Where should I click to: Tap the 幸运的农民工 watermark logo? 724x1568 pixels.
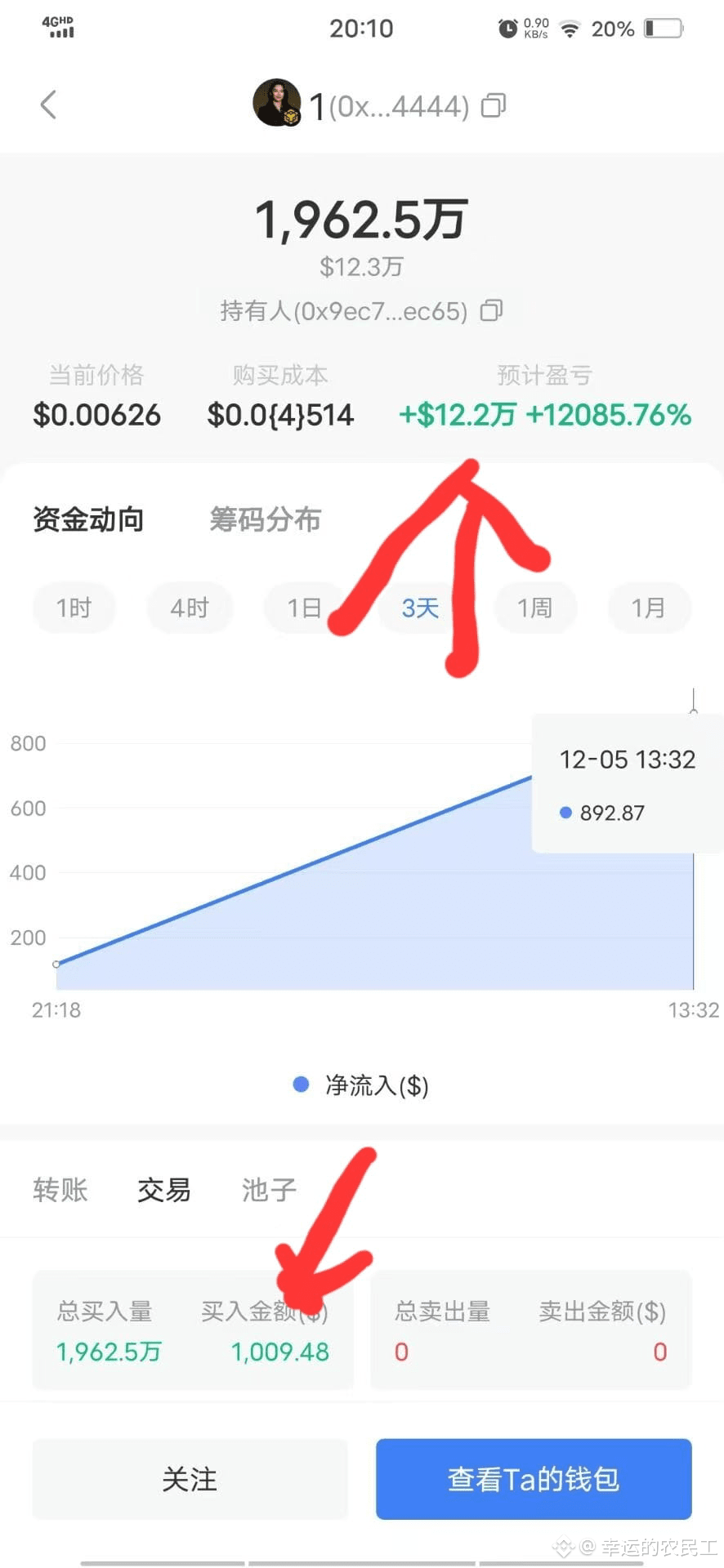[x=564, y=1546]
